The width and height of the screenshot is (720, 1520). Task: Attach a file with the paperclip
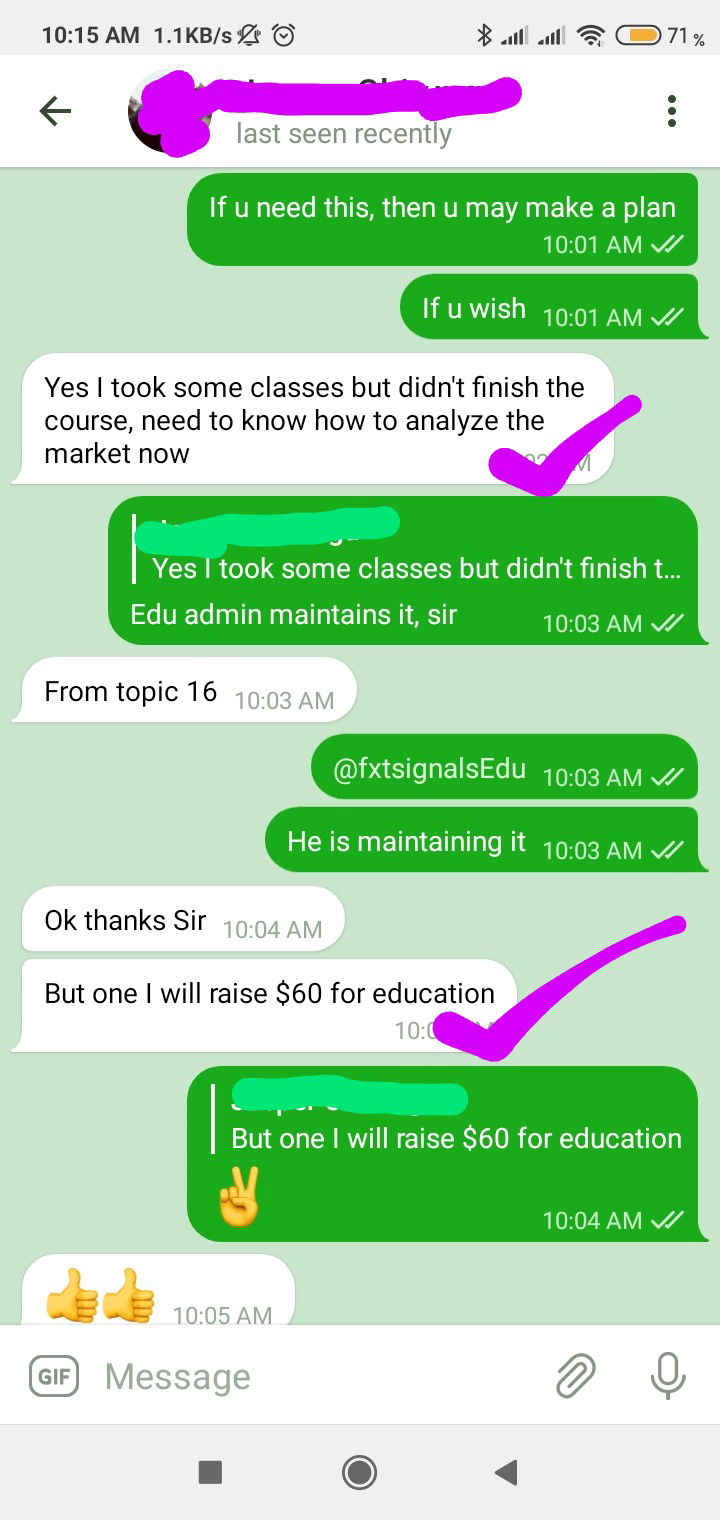pyautogui.click(x=576, y=1376)
